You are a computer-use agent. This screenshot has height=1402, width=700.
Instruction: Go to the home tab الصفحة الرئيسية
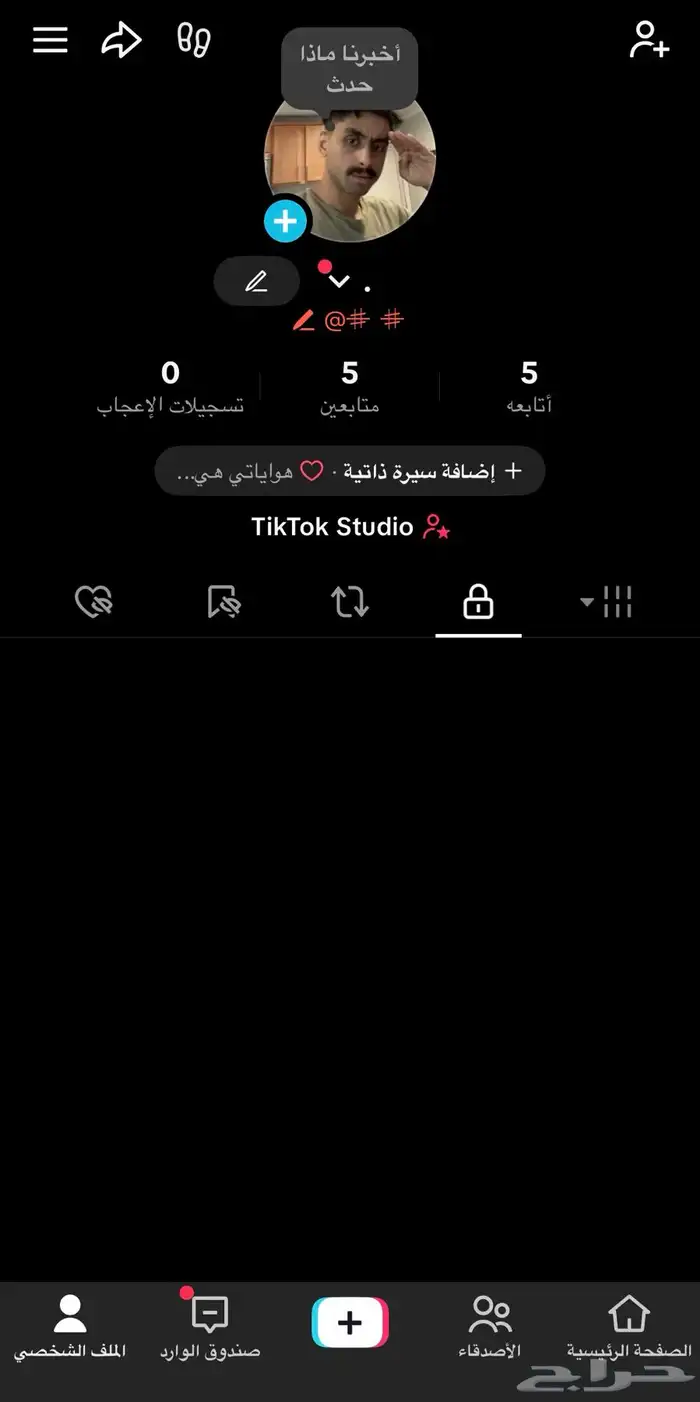(629, 1327)
